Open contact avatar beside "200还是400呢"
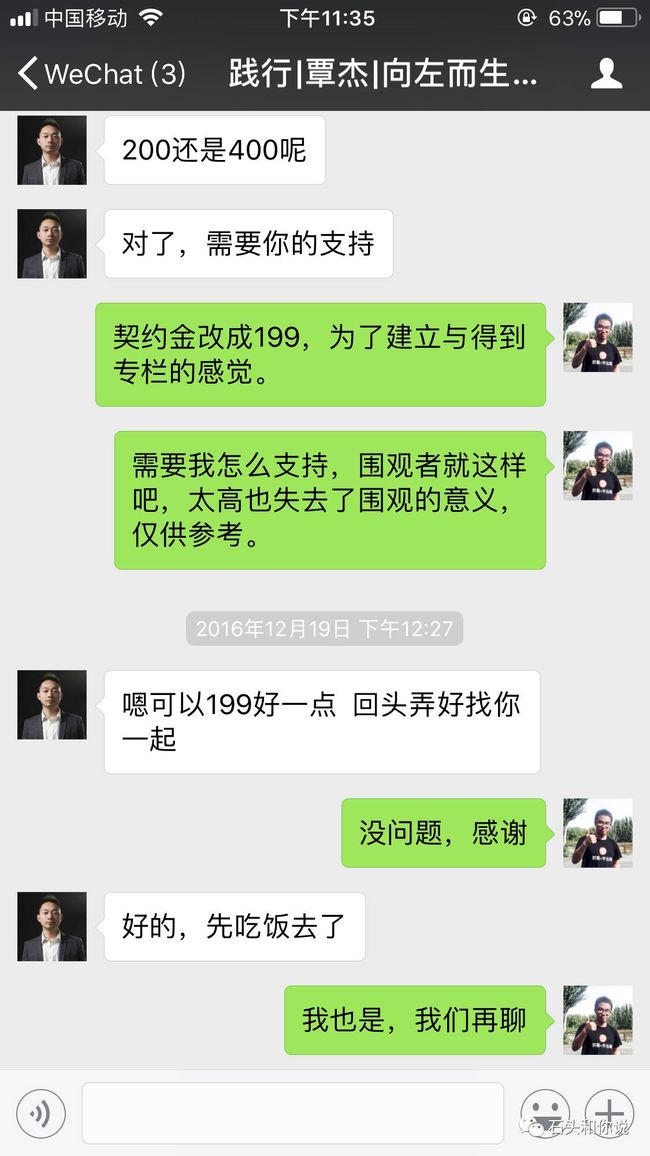The image size is (650, 1156). 52,150
